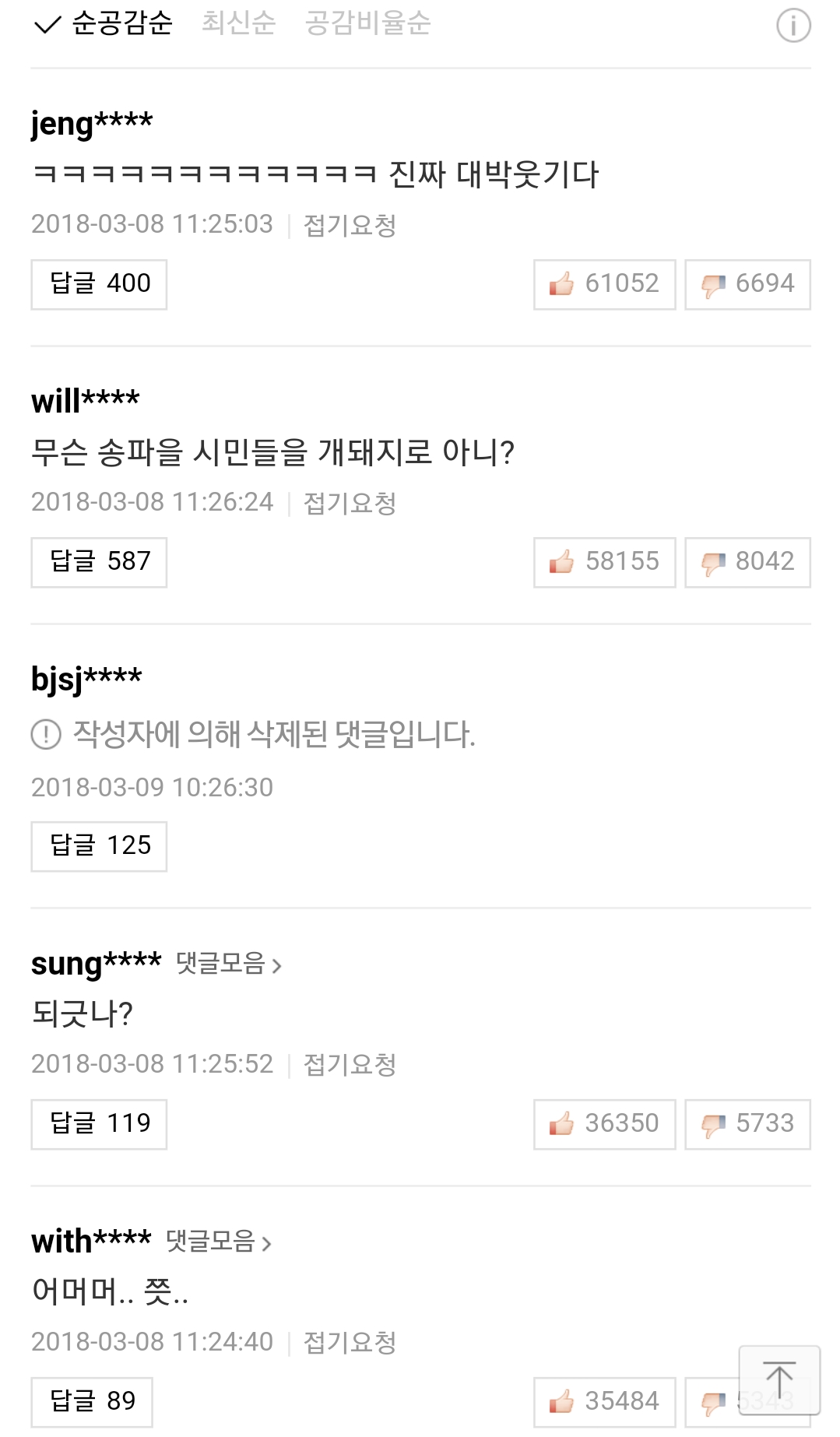Like the sung**** comment
840x1437 pixels.
(604, 1124)
